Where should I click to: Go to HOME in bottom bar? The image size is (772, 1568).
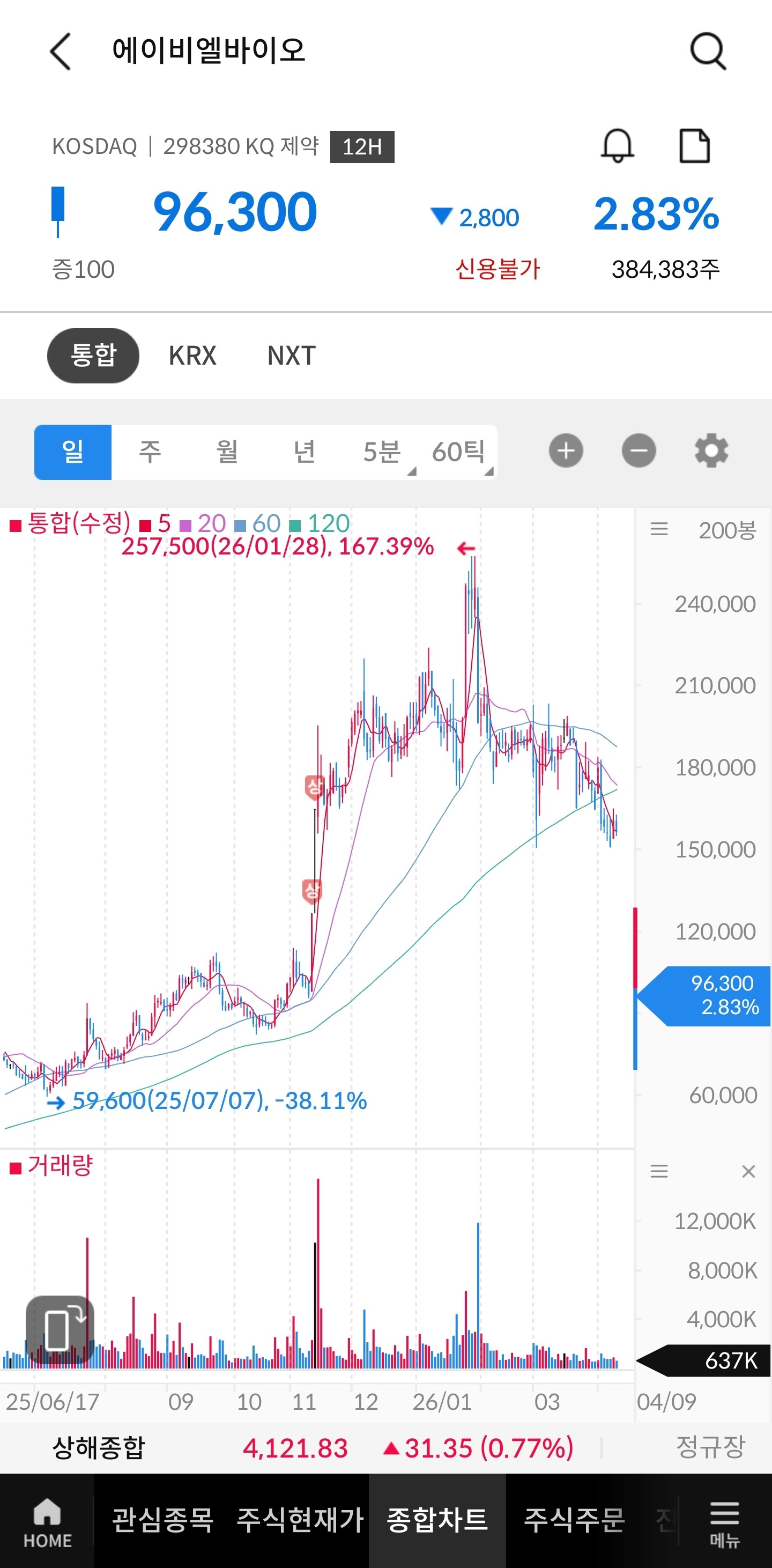(x=48, y=1523)
